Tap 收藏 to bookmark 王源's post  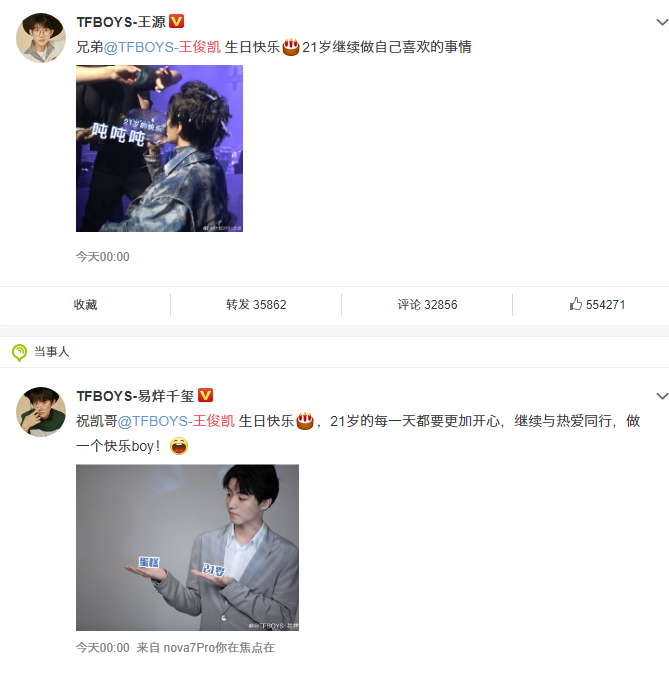(x=85, y=304)
